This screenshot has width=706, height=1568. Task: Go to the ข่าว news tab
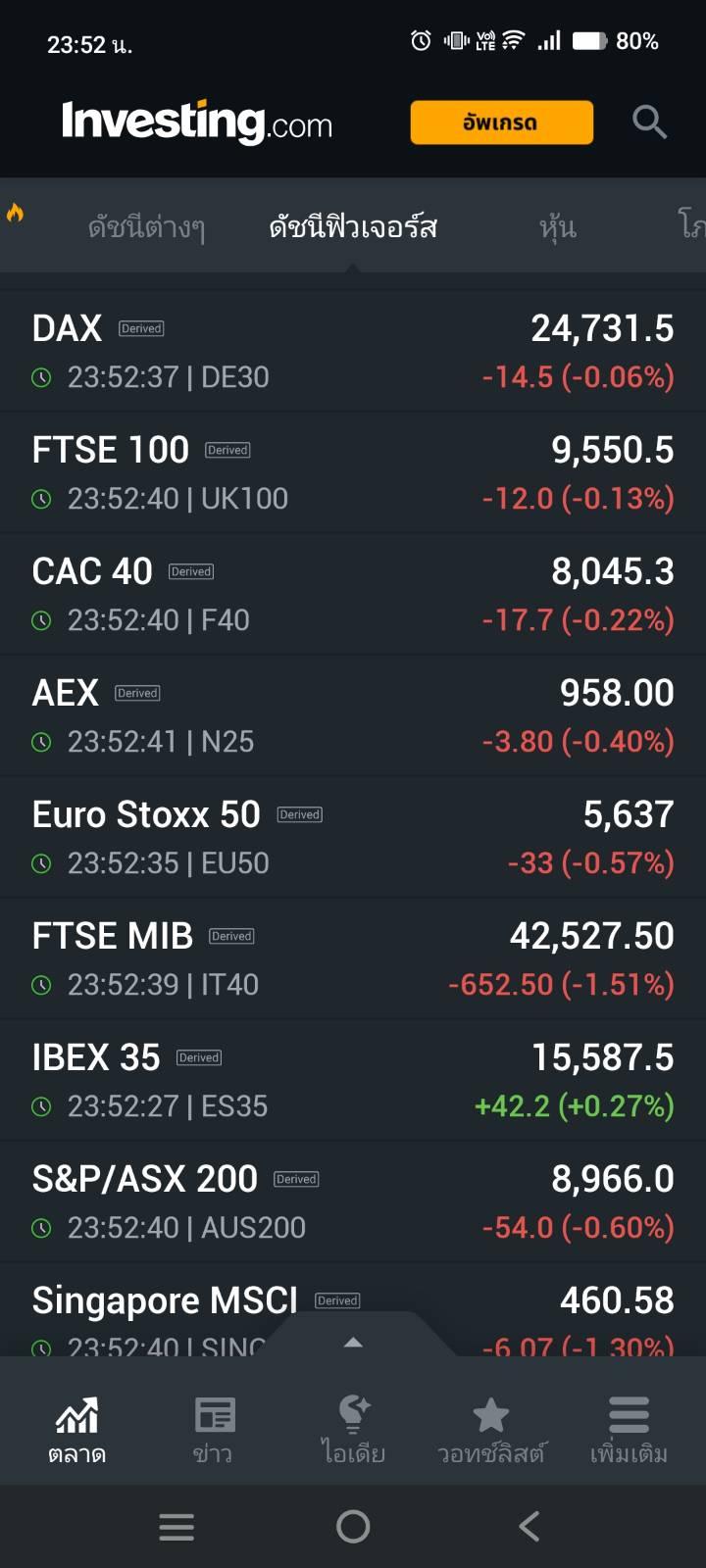coord(214,1429)
